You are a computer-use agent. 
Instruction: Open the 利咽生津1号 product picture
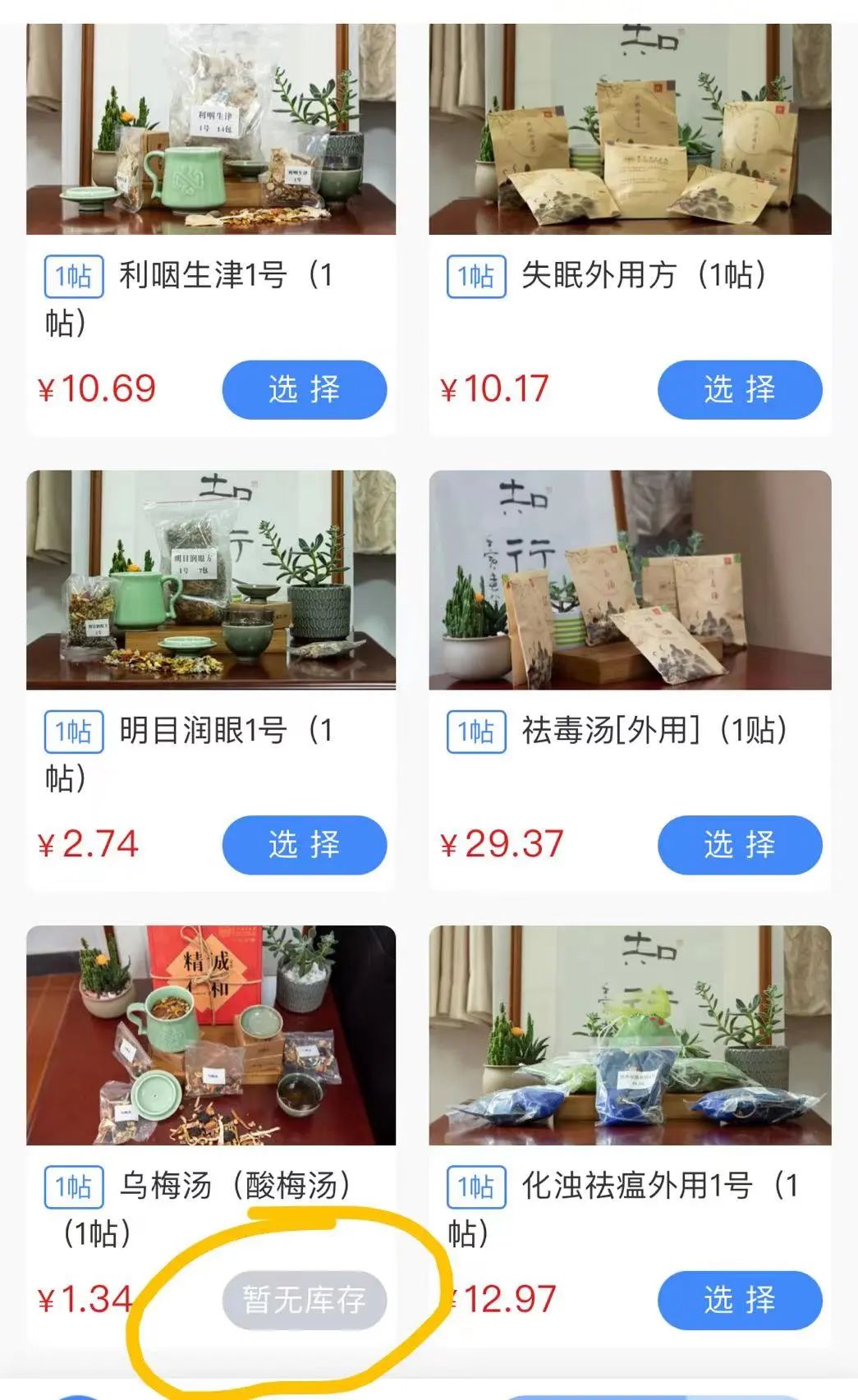[x=211, y=130]
